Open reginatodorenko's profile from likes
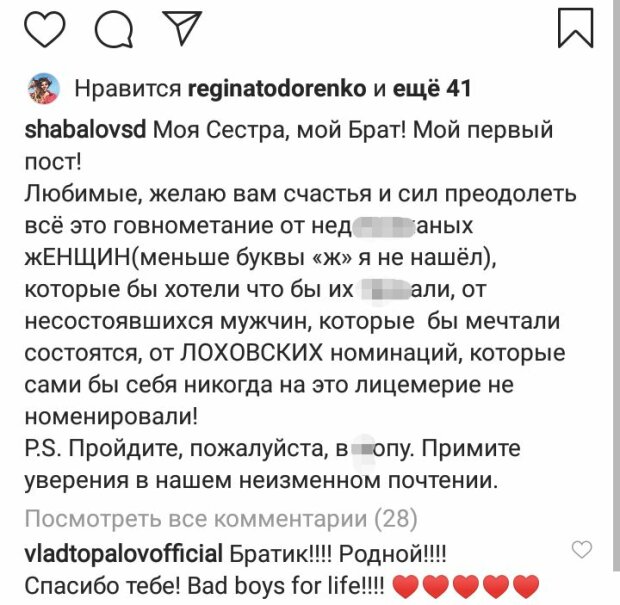620x605 pixels. click(x=277, y=89)
